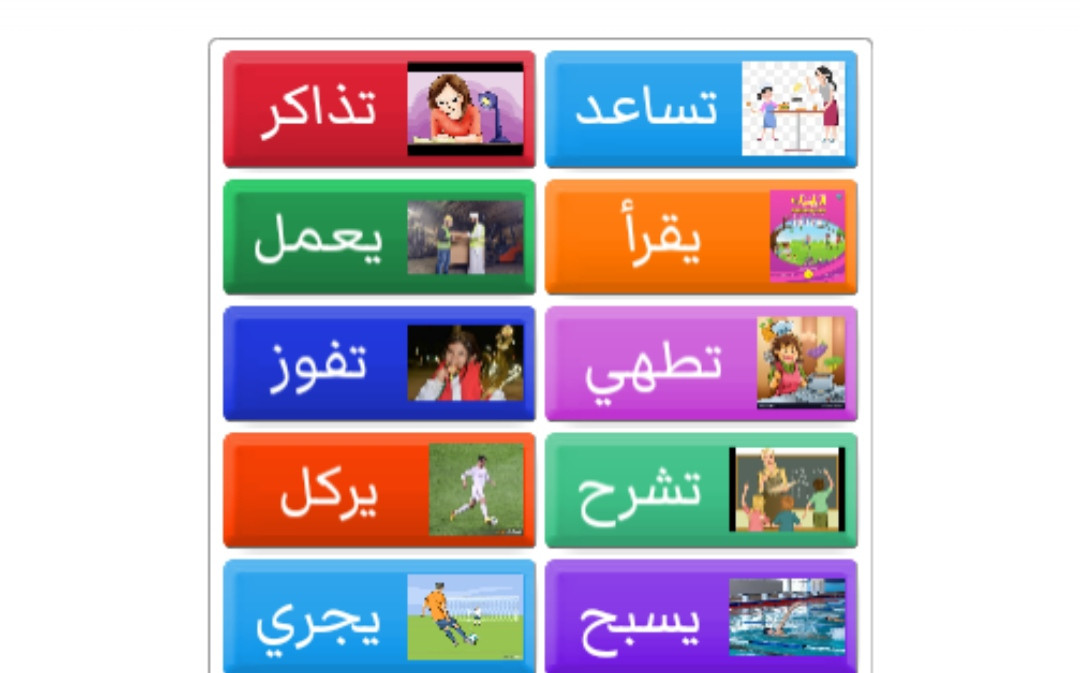Image resolution: width=1080 pixels, height=673 pixels.
Task: Choose the green تشرح tile
Action: [701, 490]
